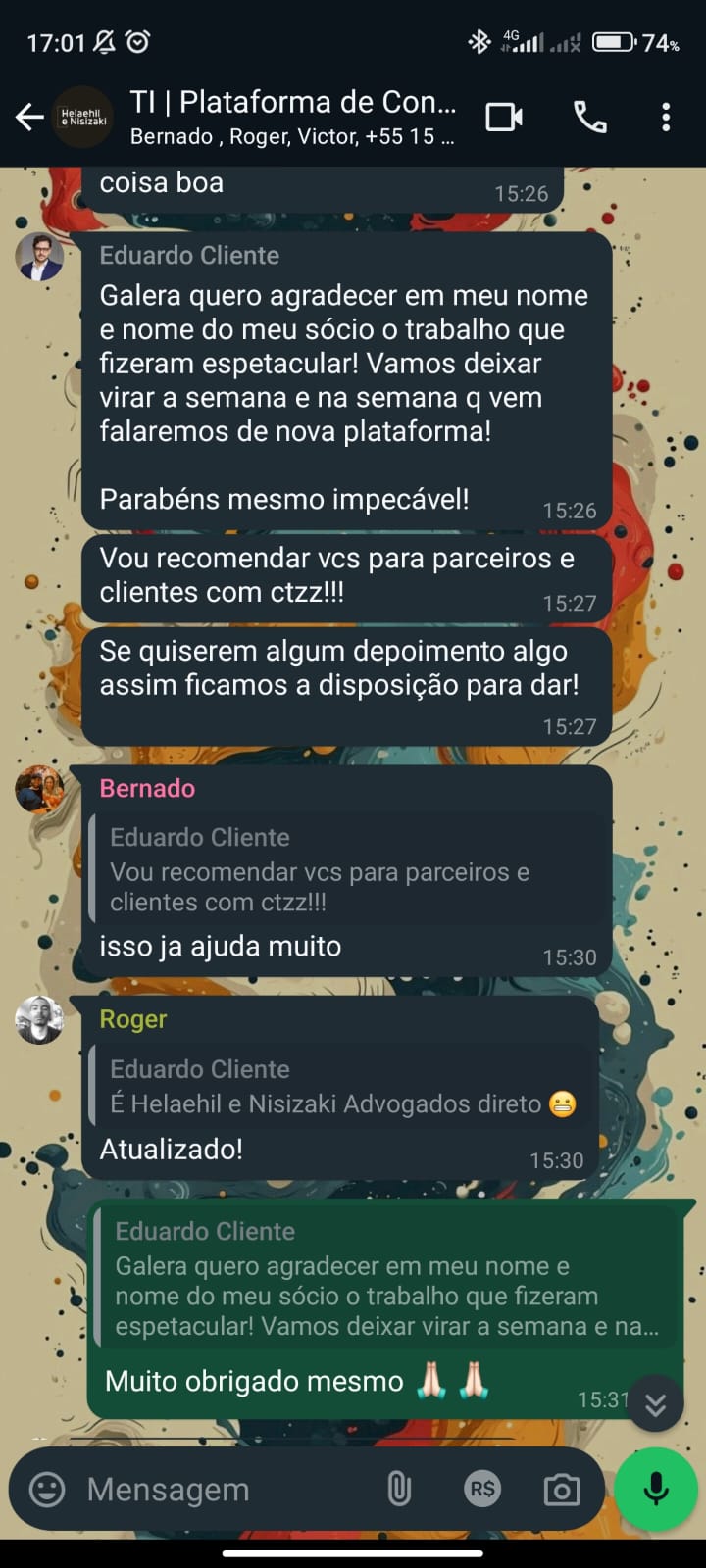
Task: Open the overflow menu
Action: point(666,118)
